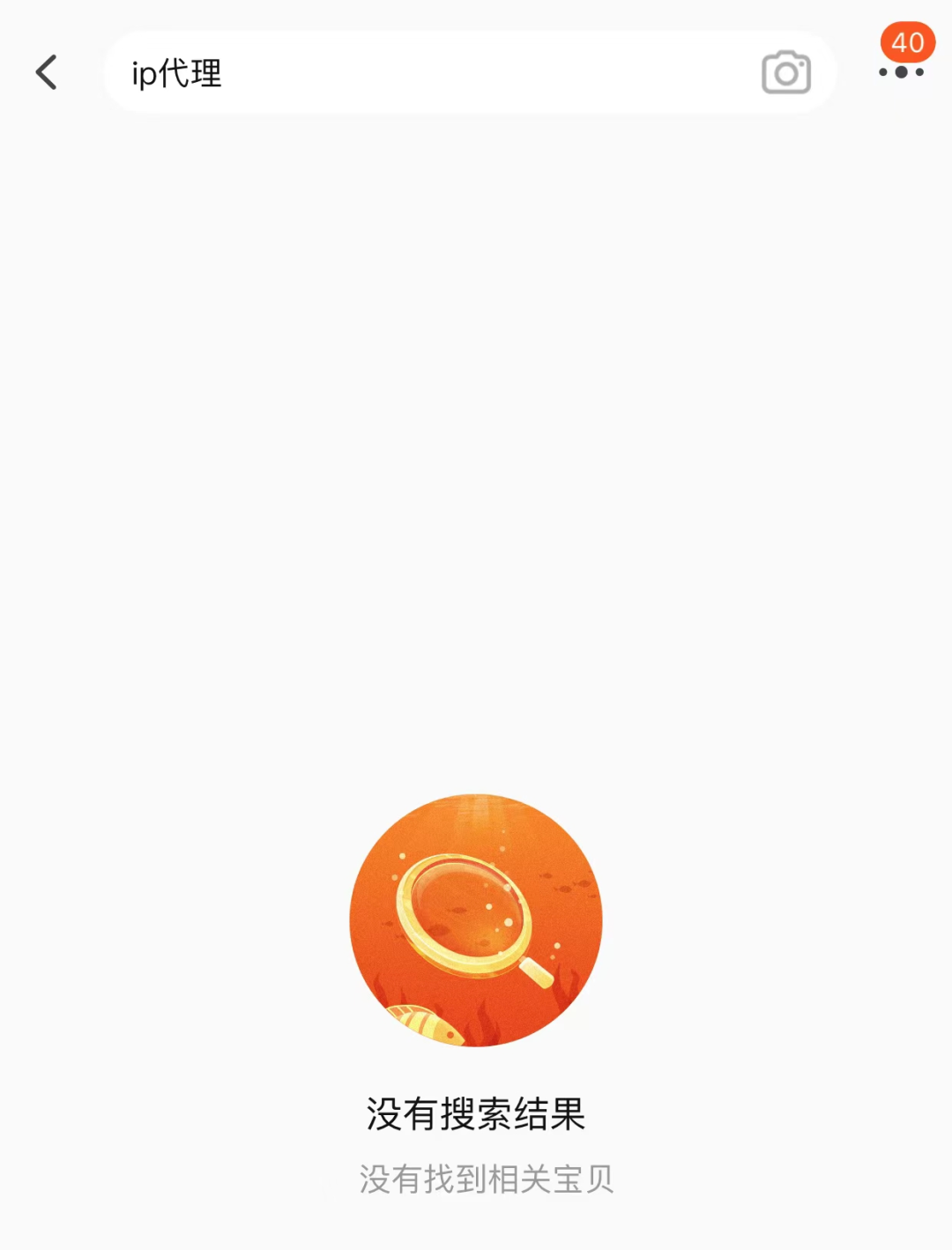
Task: Select the search keyword "ip代理"
Action: coord(175,72)
